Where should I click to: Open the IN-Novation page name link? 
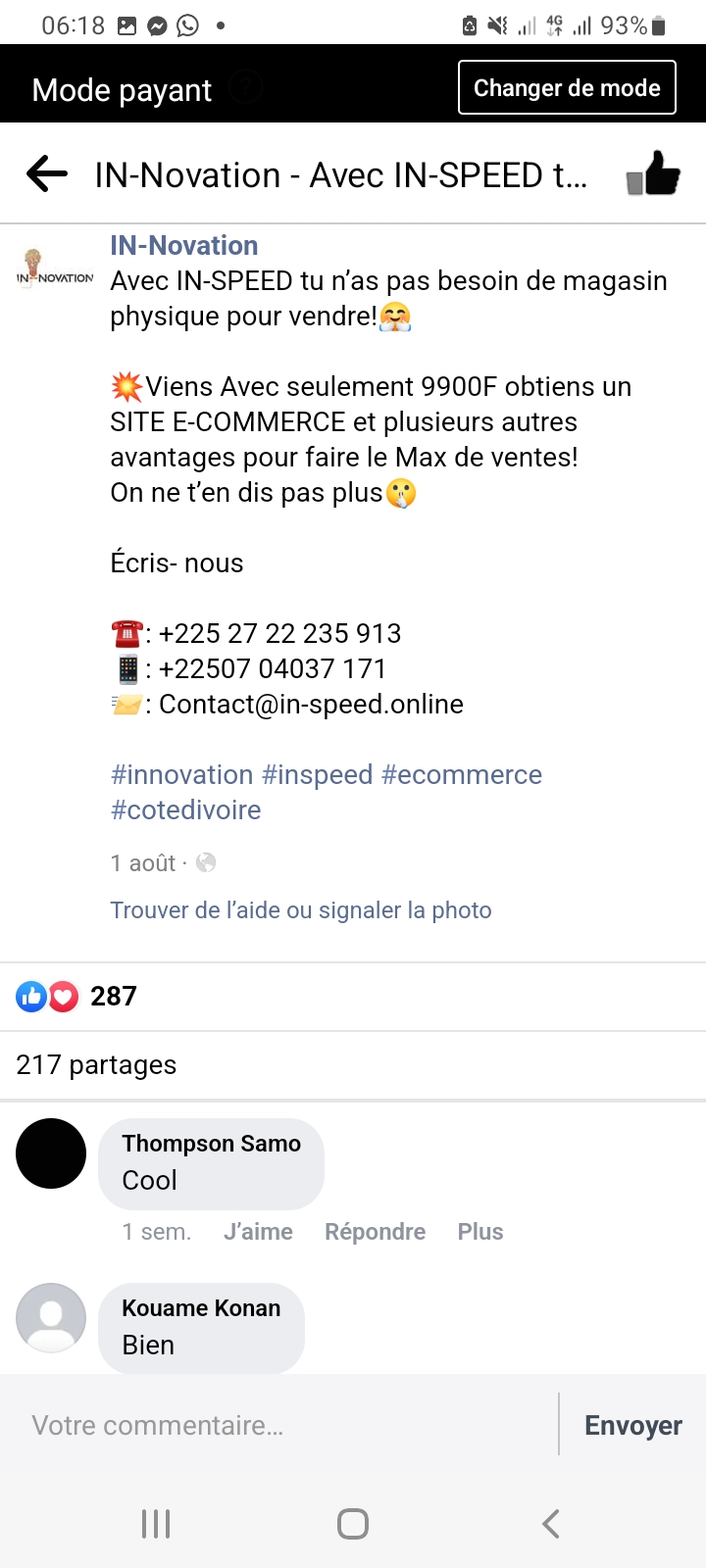tap(184, 245)
